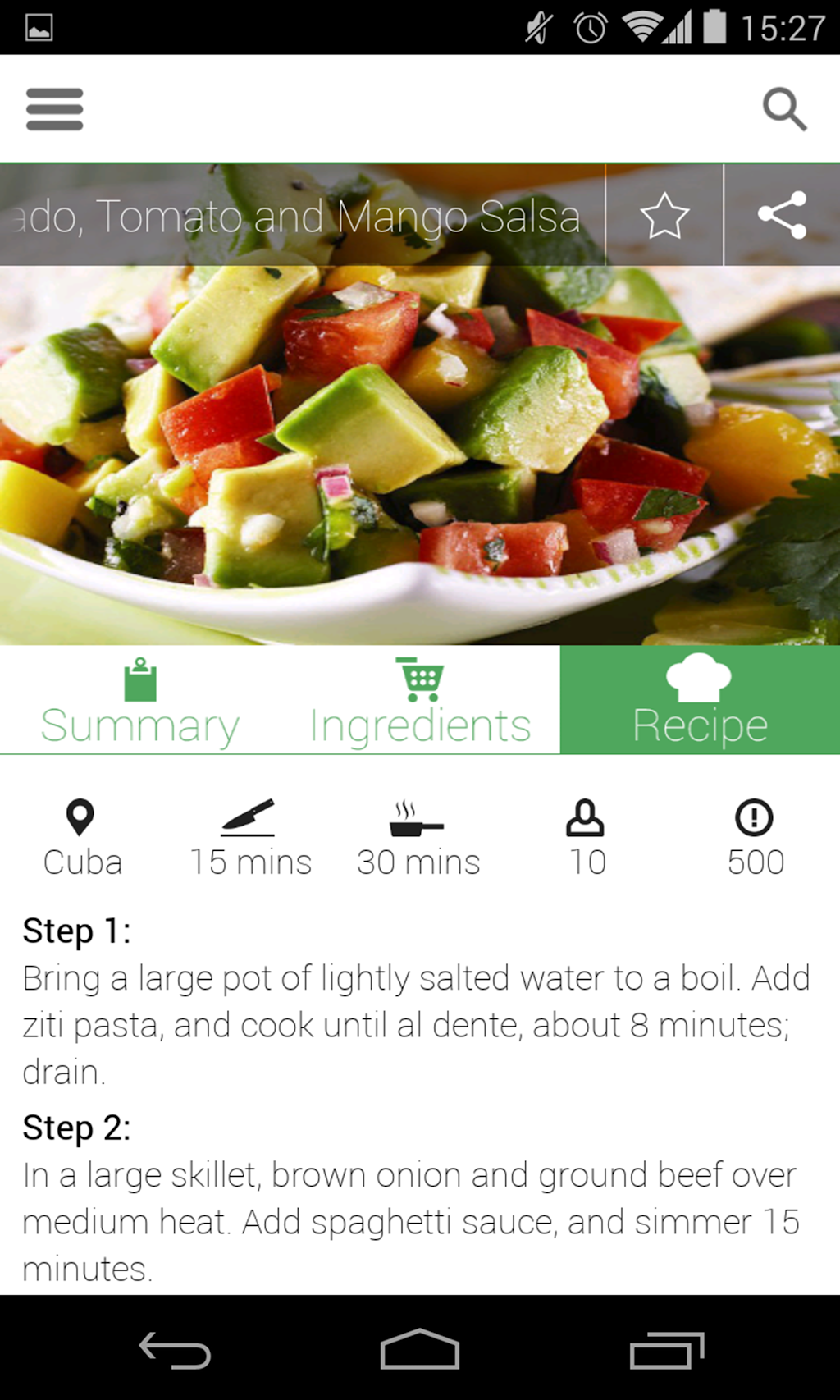The width and height of the screenshot is (840, 1400).
Task: Open the hamburger drawer menu
Action: click(x=54, y=109)
